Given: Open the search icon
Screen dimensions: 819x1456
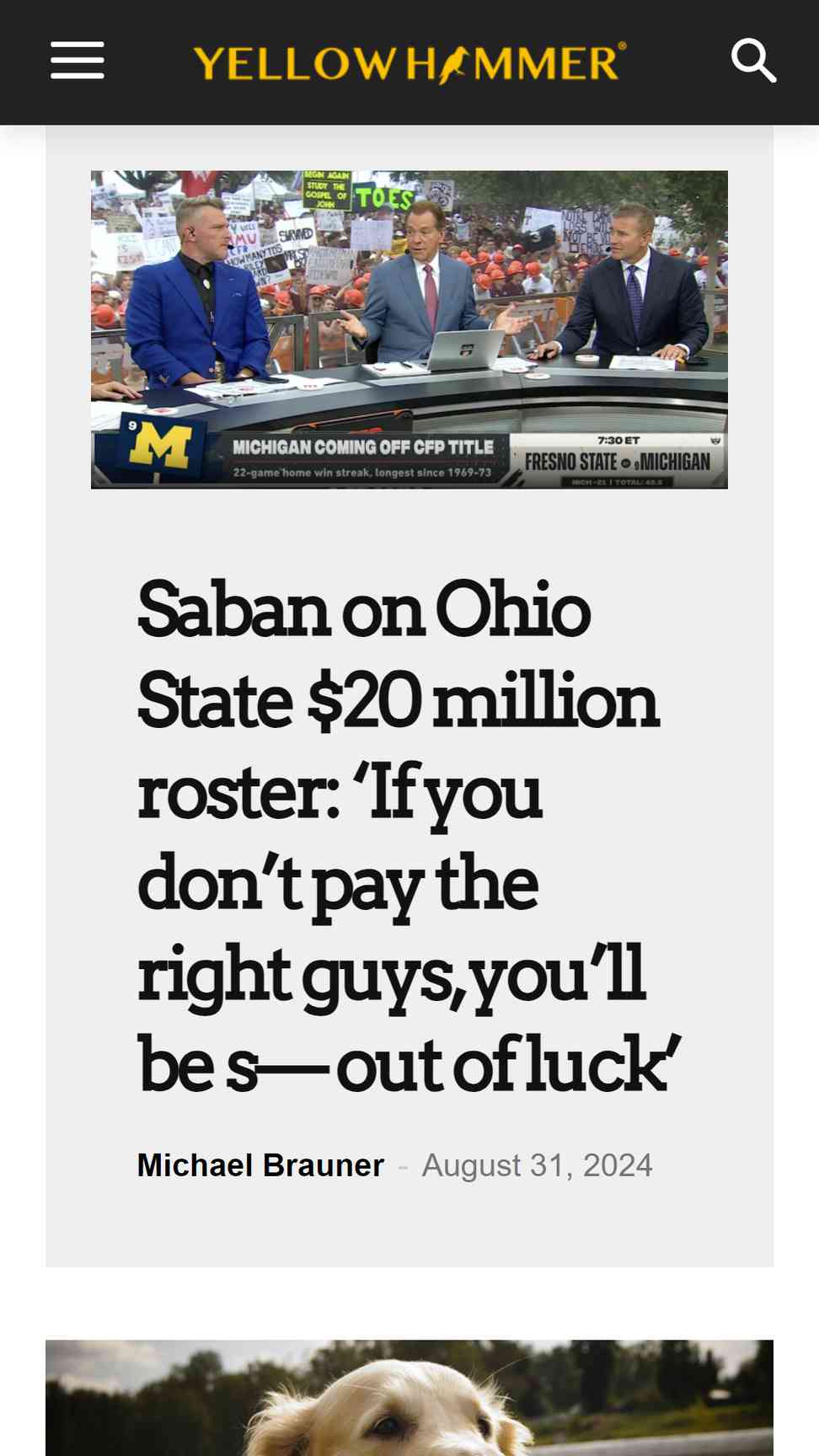Looking at the screenshot, I should [753, 61].
